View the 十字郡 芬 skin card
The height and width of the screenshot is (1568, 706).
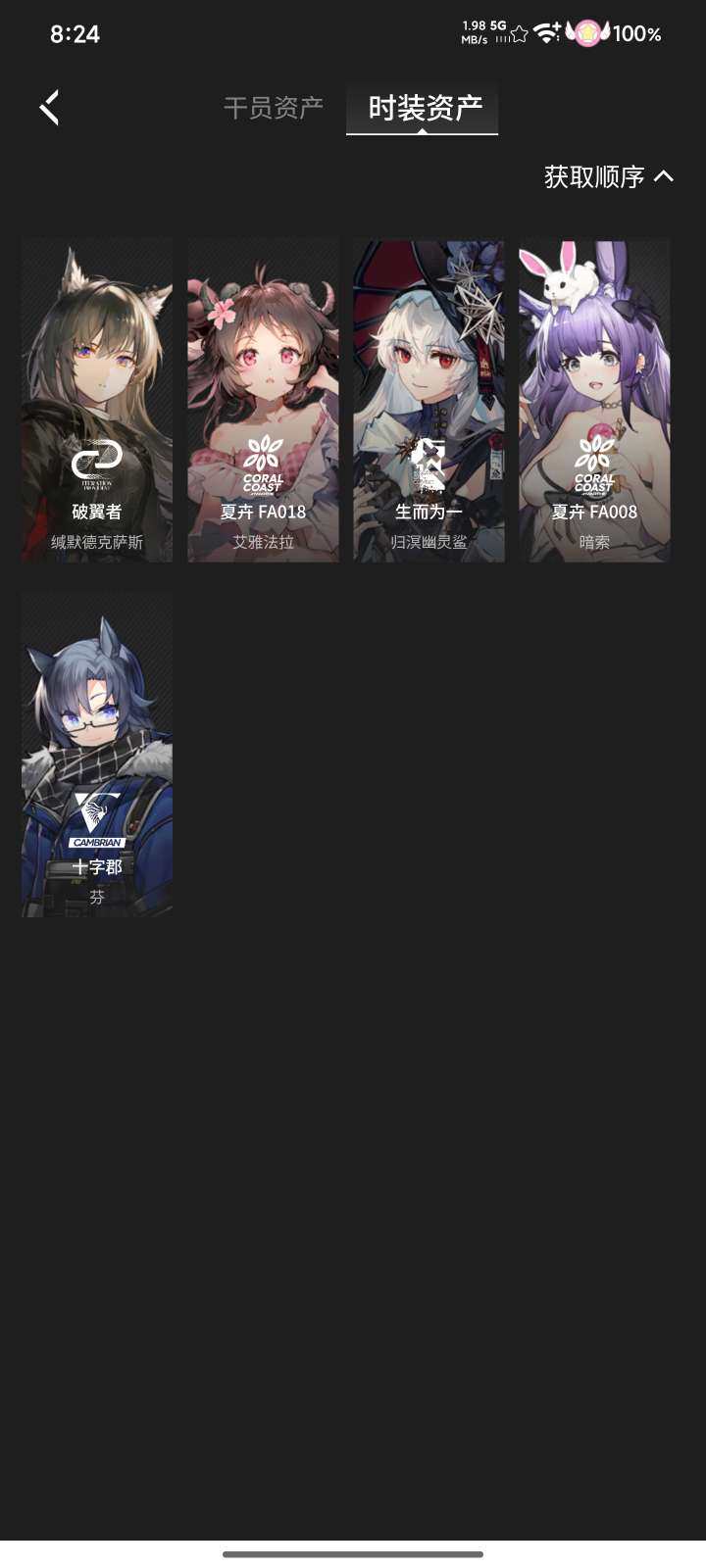click(97, 755)
